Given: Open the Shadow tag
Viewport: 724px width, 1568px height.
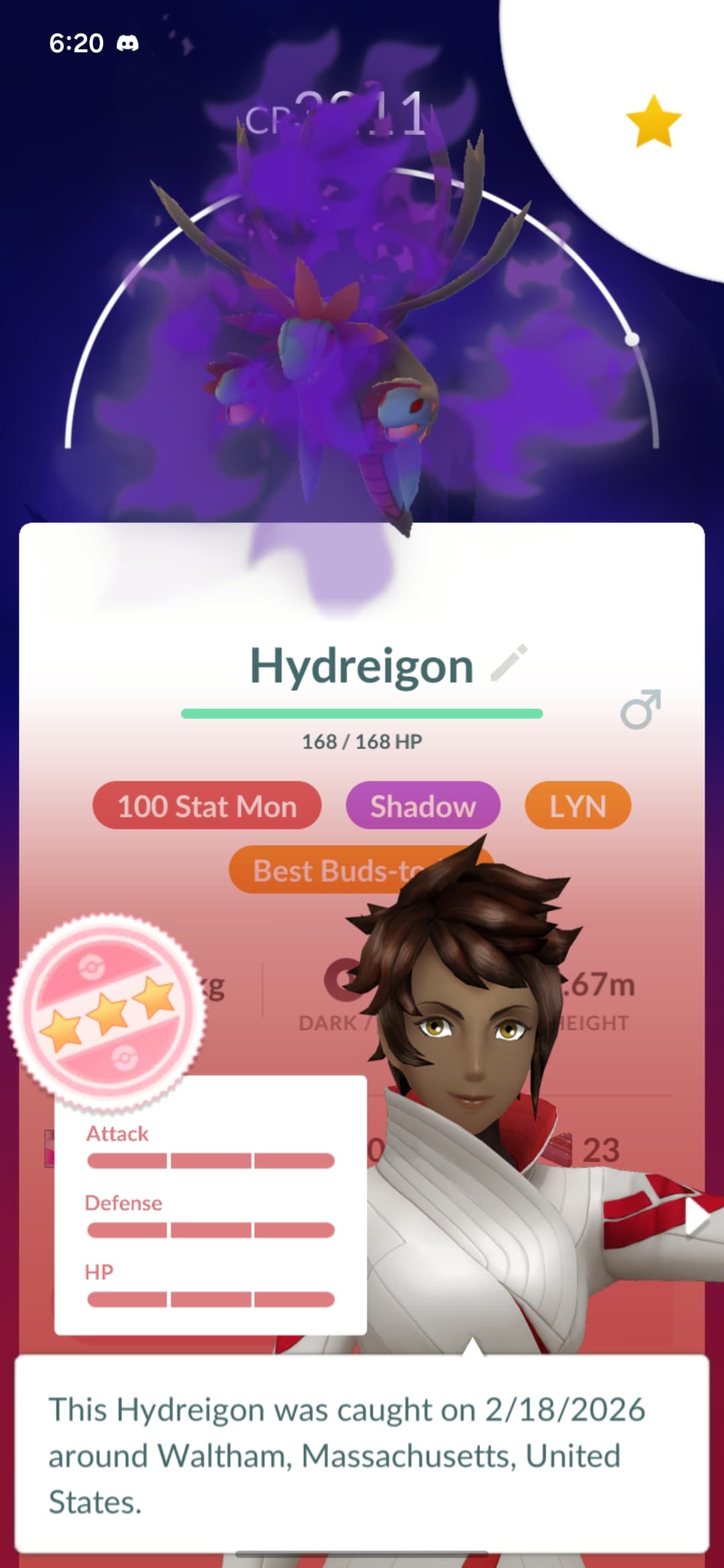Looking at the screenshot, I should tap(422, 805).
